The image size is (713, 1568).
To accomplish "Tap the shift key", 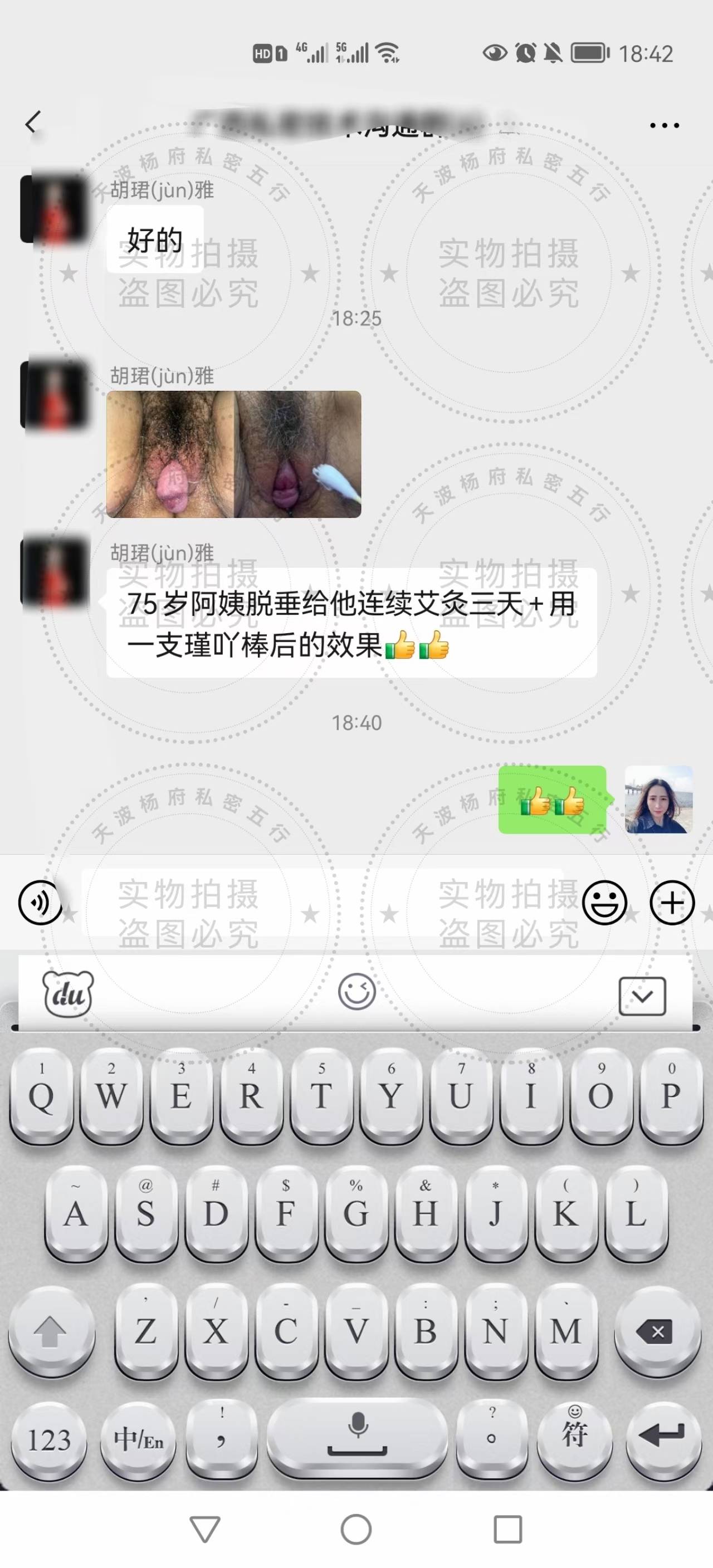I will [51, 1332].
